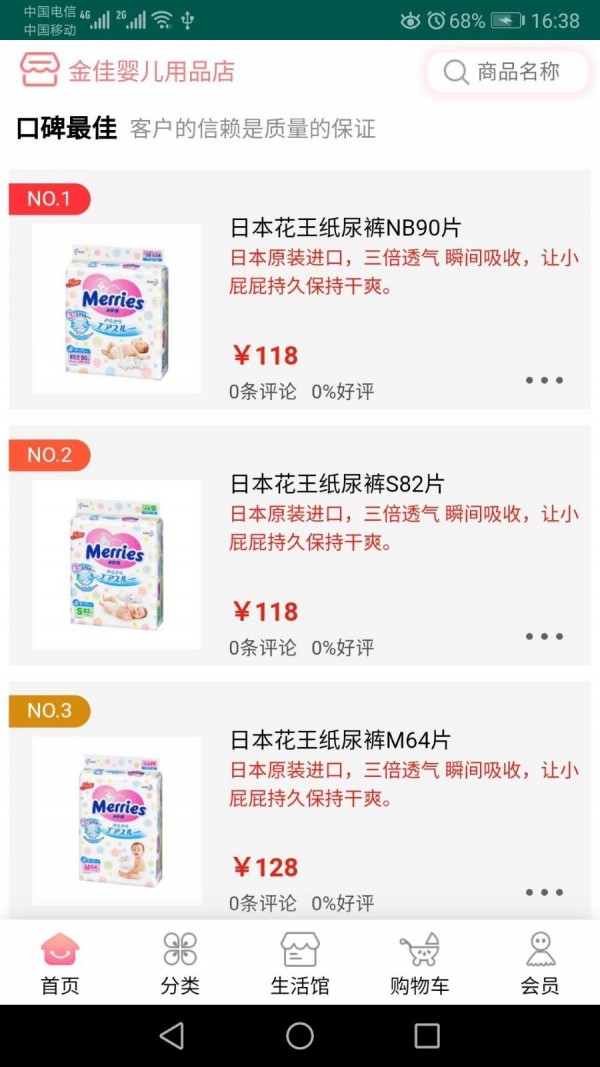Open more options for the S82片 item

pyautogui.click(x=544, y=636)
